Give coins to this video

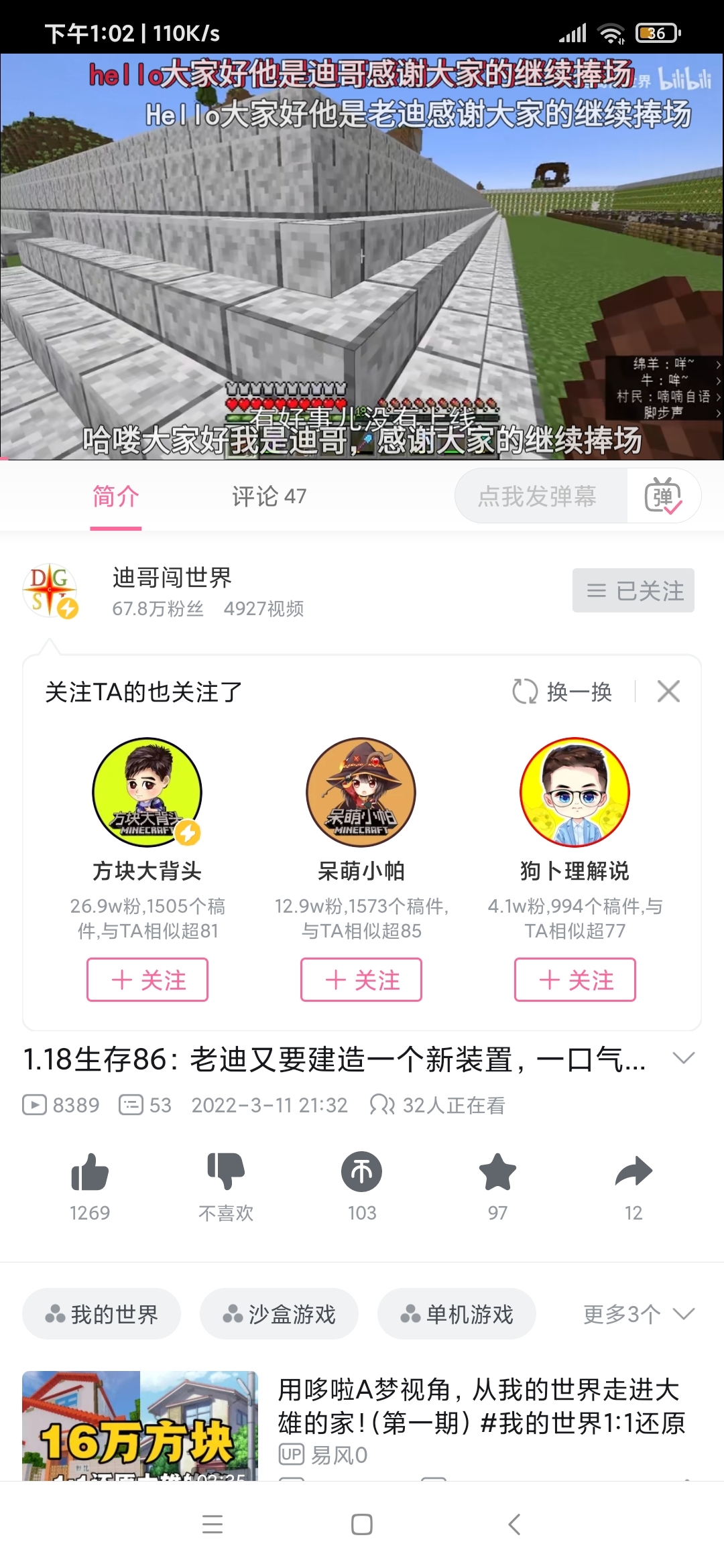tap(362, 1172)
